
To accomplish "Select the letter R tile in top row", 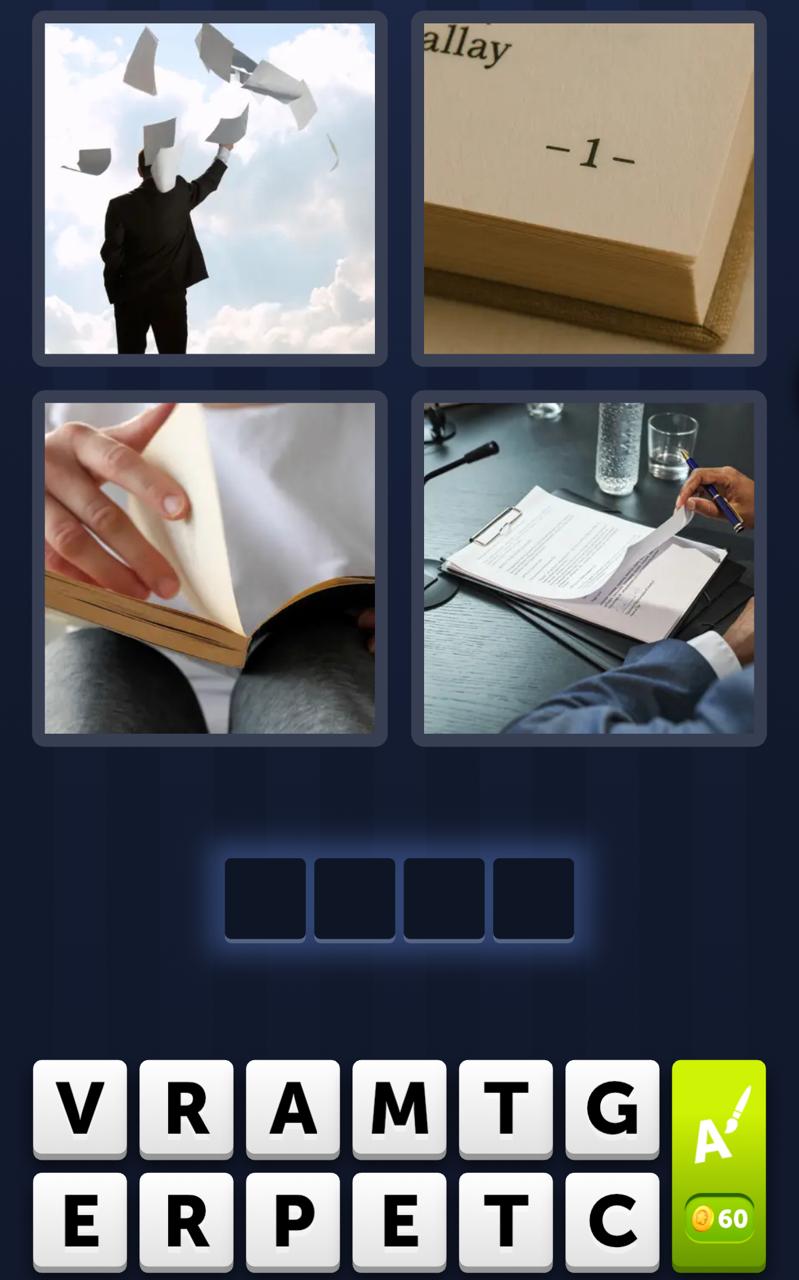I will tap(186, 1108).
